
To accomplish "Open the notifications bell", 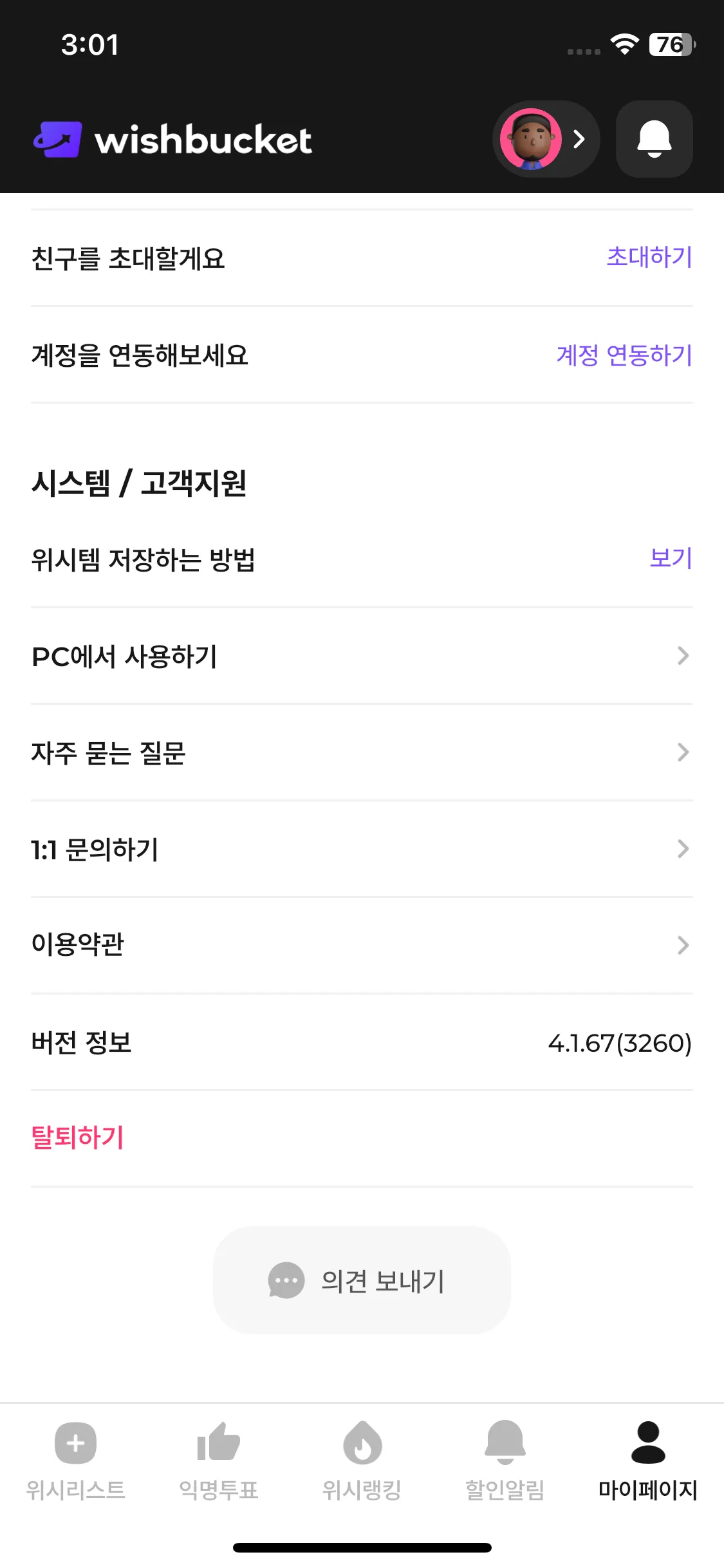I will pyautogui.click(x=654, y=139).
